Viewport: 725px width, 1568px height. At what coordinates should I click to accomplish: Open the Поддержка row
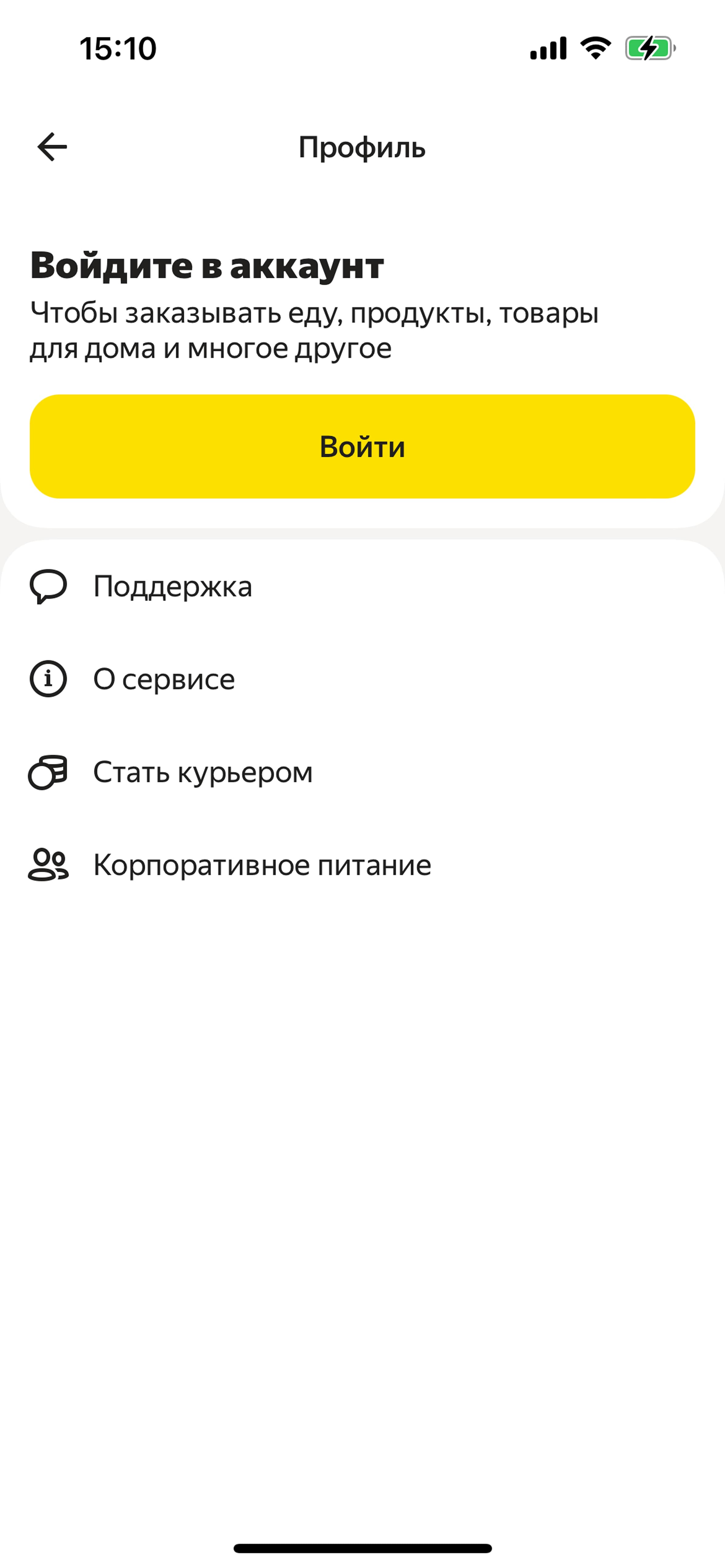click(362, 586)
